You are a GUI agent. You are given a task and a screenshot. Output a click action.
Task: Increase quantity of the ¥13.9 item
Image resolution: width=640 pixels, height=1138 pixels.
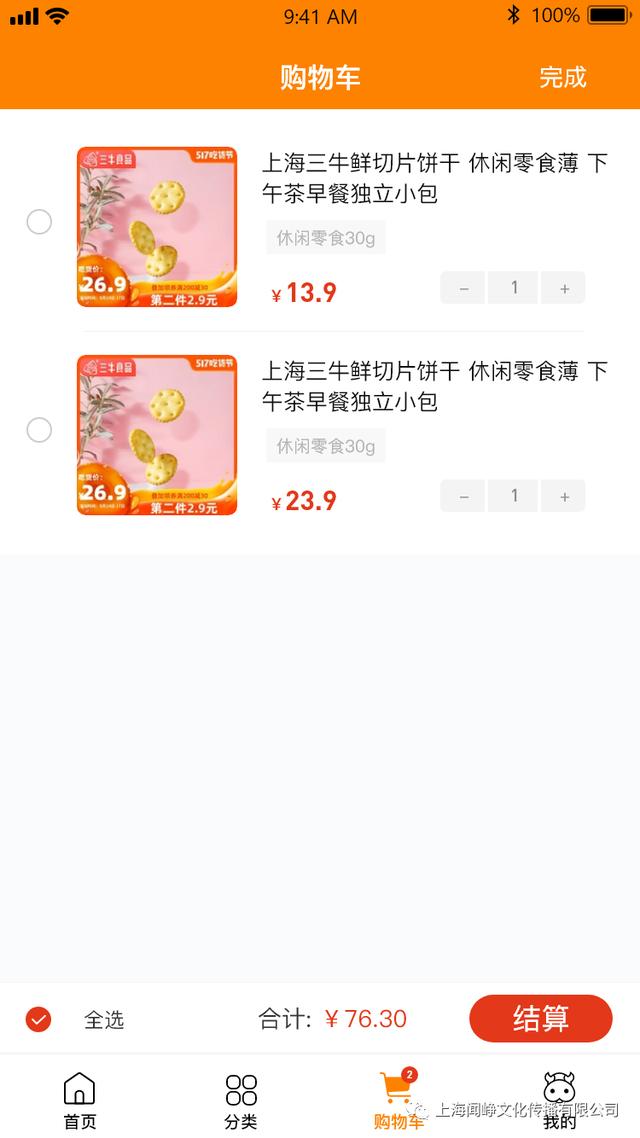[x=564, y=288]
